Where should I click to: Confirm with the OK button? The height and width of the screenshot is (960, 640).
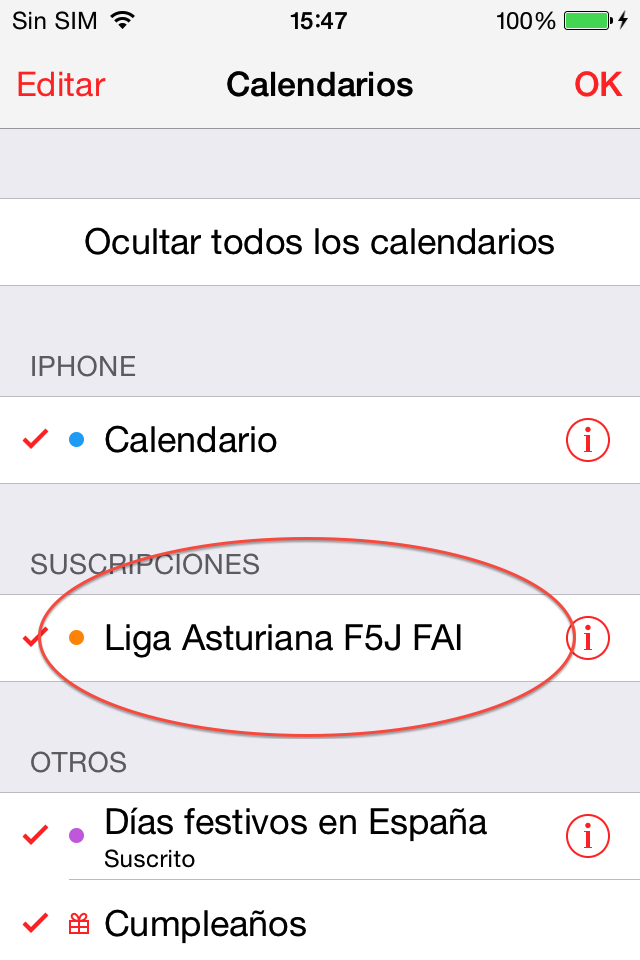pos(598,85)
